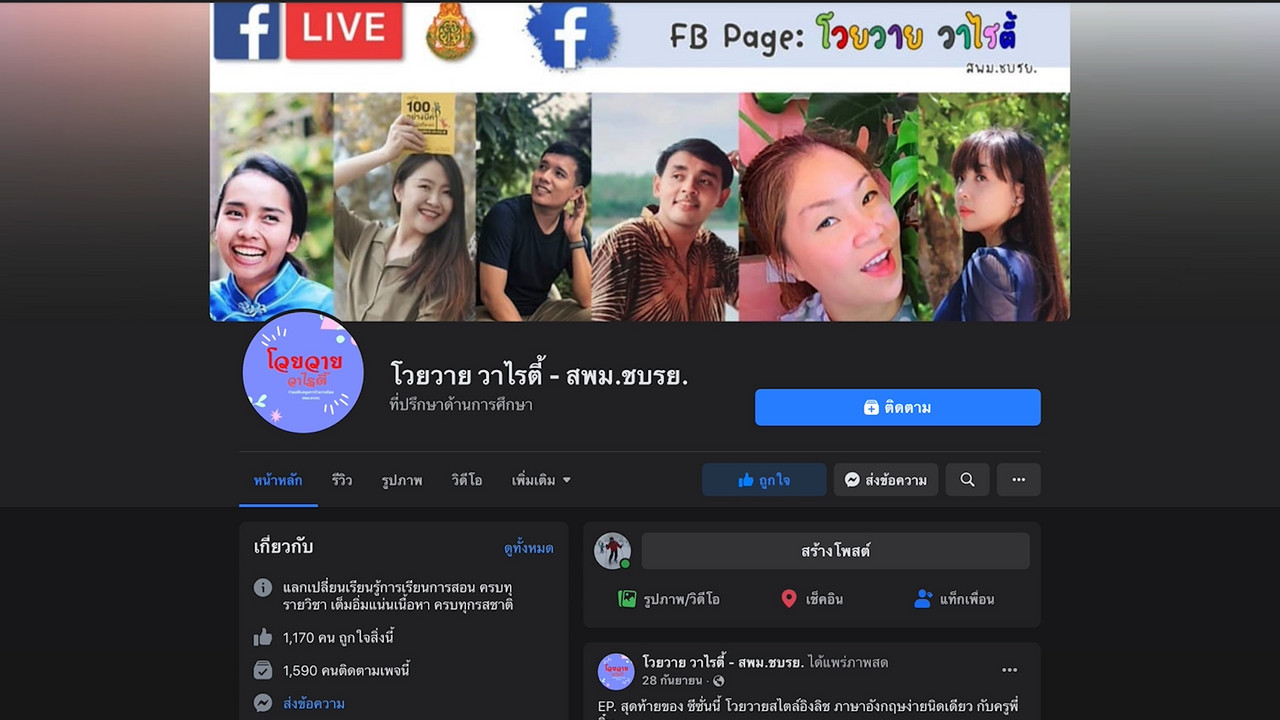Switch to the รูปภาพ tab
The height and width of the screenshot is (720, 1280).
(x=402, y=480)
